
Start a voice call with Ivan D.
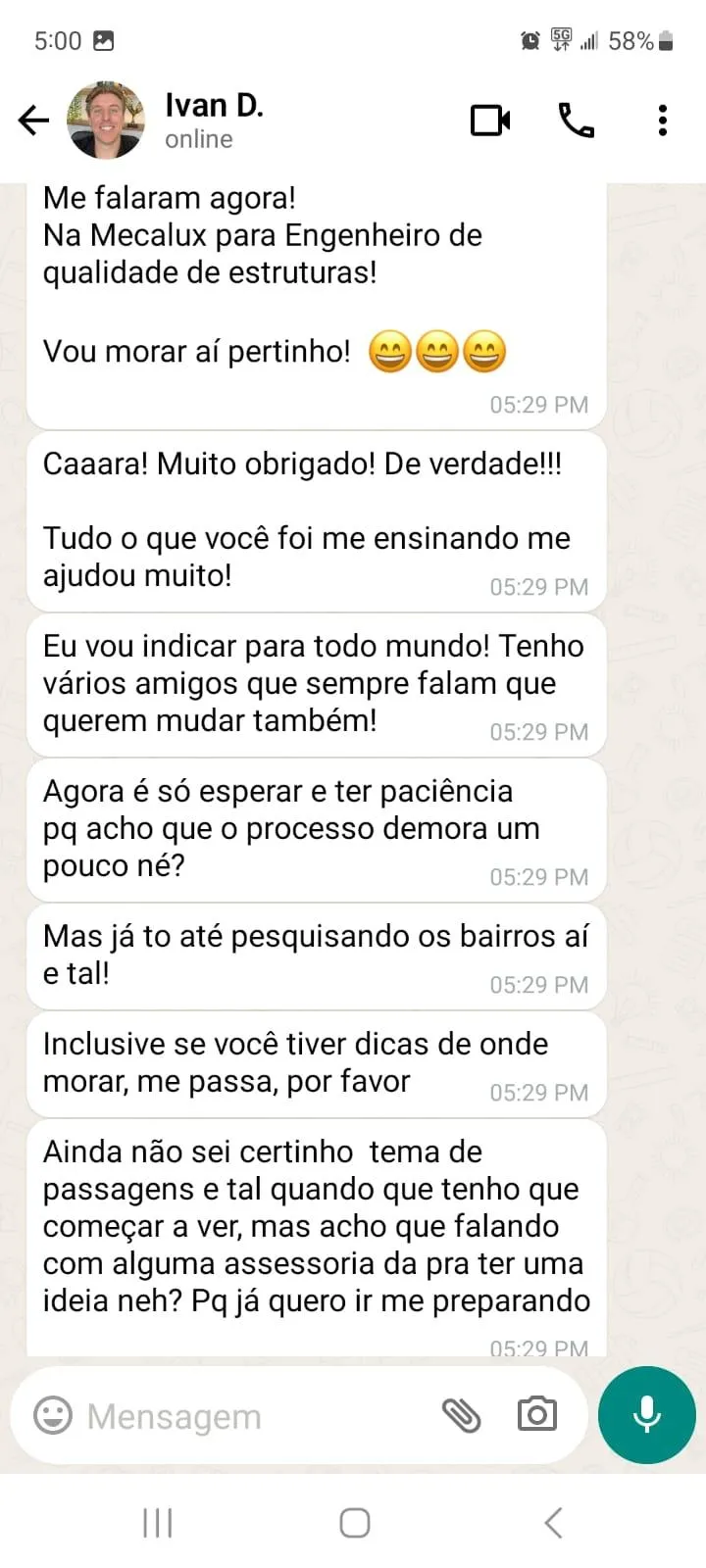pyautogui.click(x=576, y=121)
